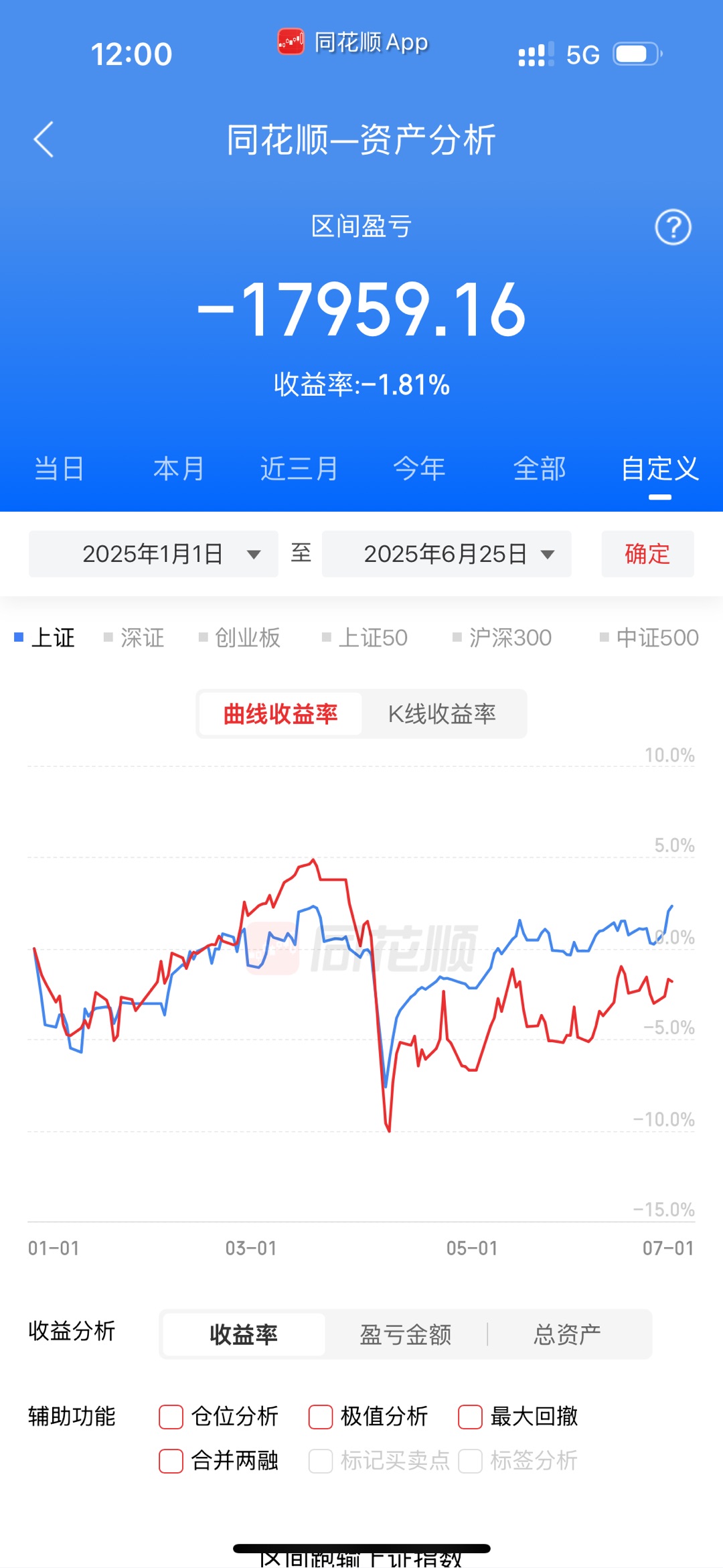
Task: Select the 盈亏金额 analysis option
Action: pos(406,1334)
